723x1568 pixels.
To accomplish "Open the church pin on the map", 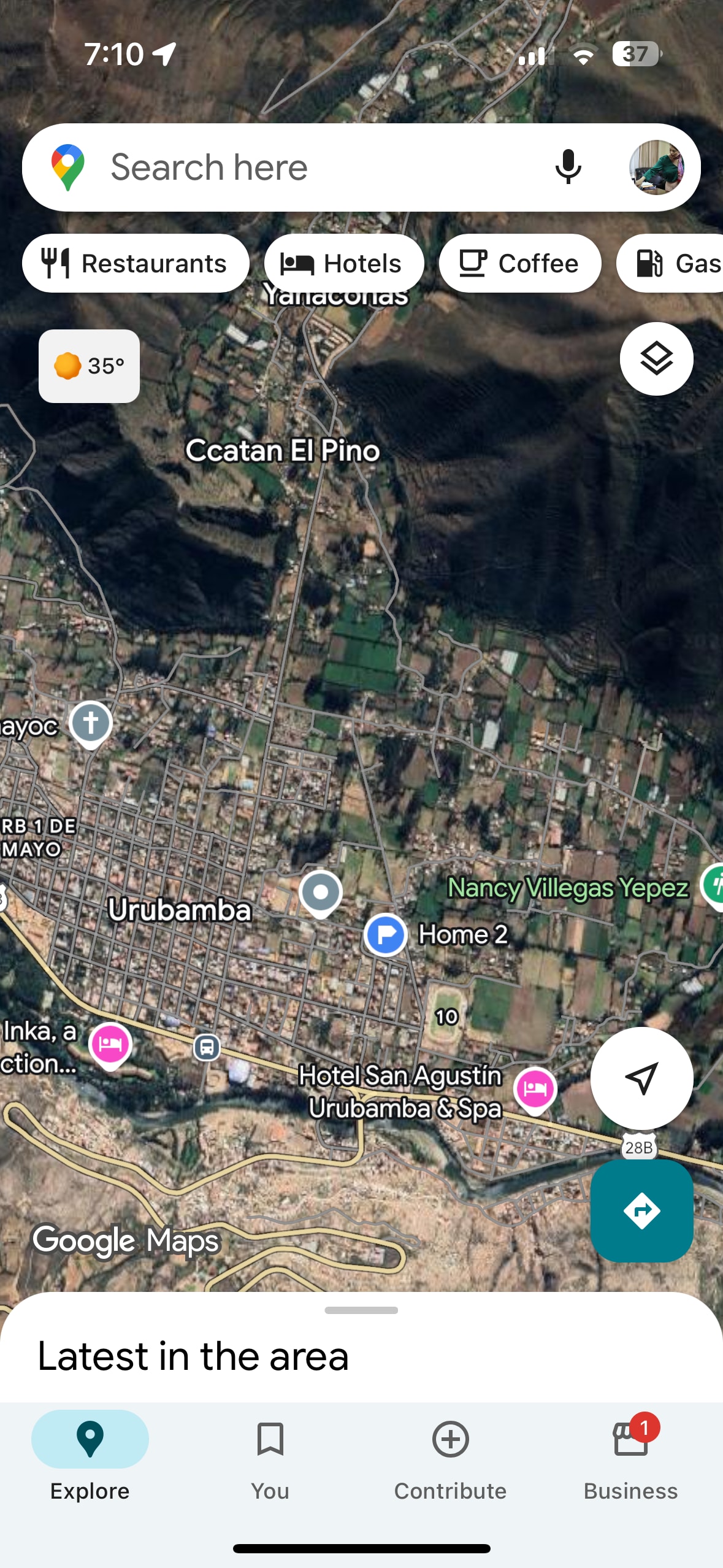I will click(x=91, y=723).
